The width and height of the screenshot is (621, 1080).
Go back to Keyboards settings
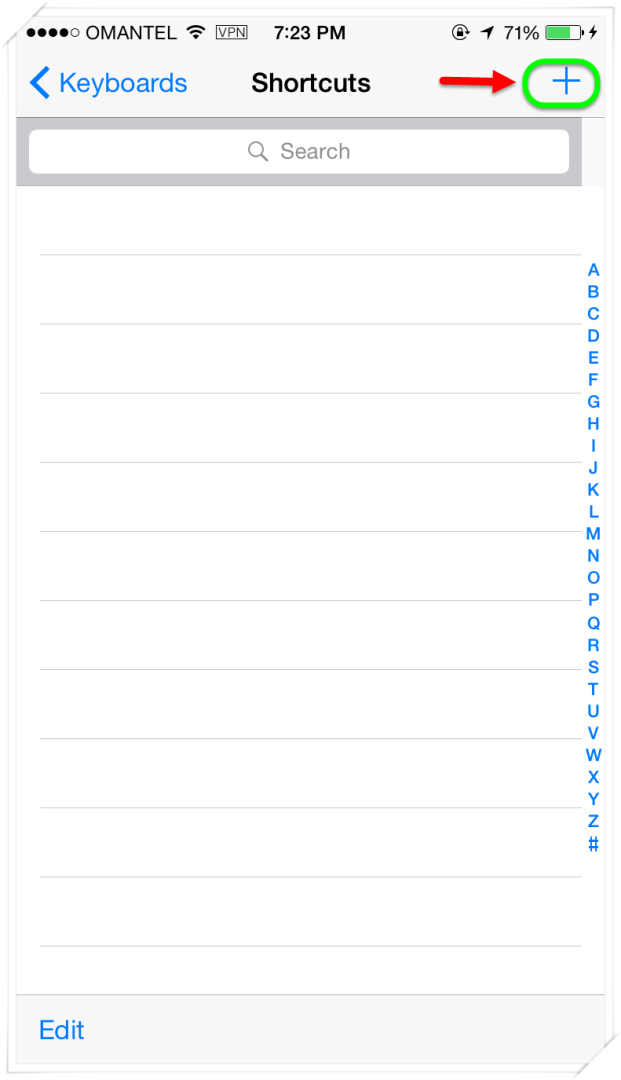tap(108, 83)
